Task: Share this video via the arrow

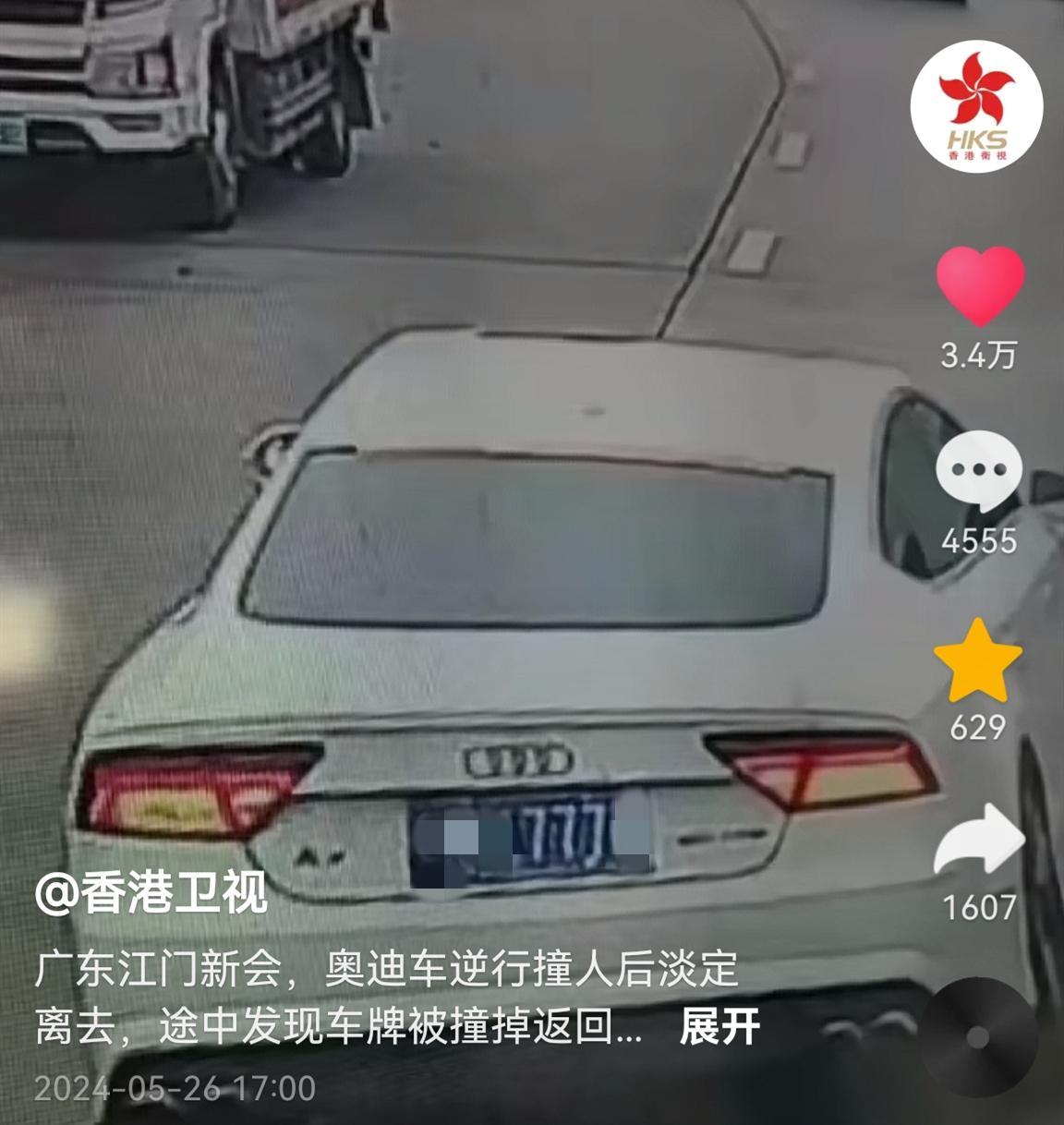Action: click(979, 839)
